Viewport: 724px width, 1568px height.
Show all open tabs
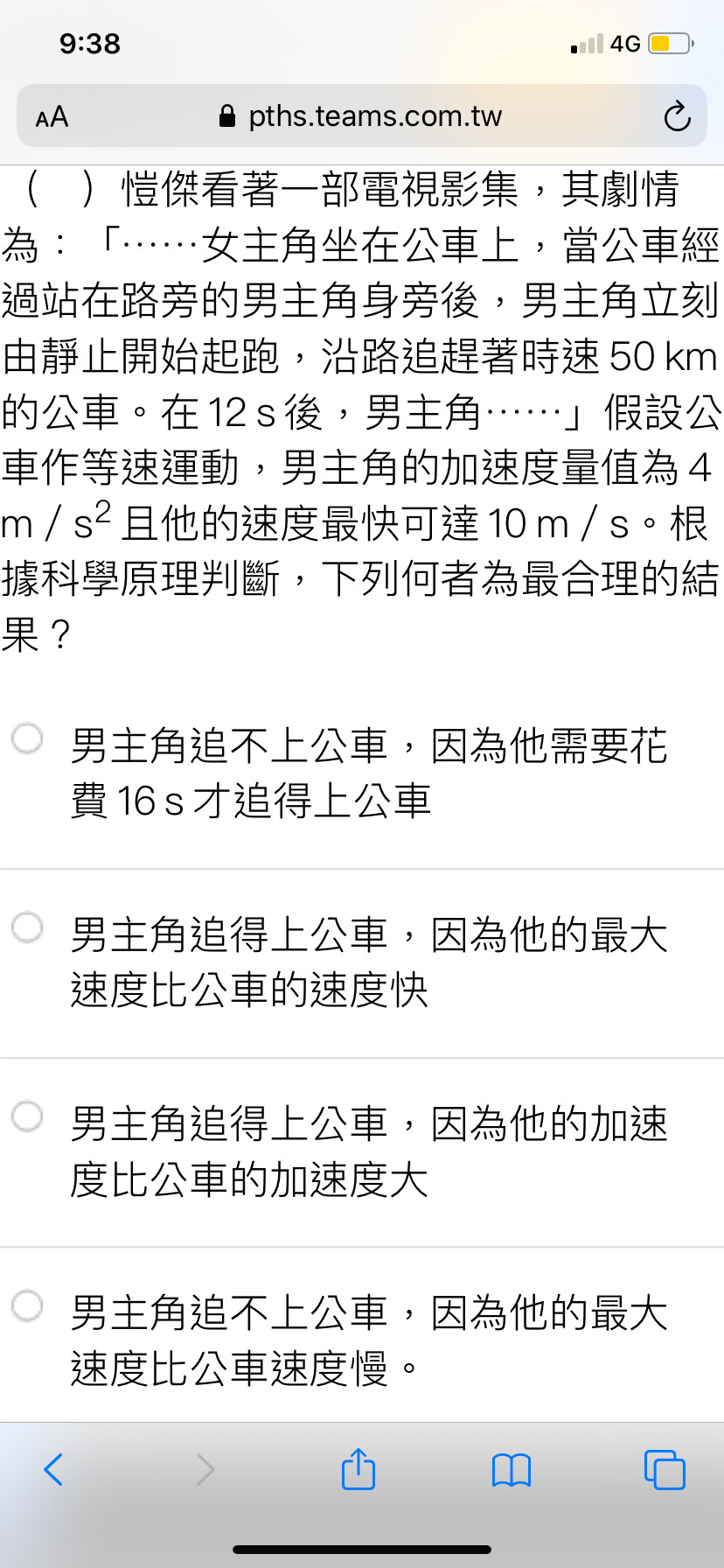(665, 1470)
